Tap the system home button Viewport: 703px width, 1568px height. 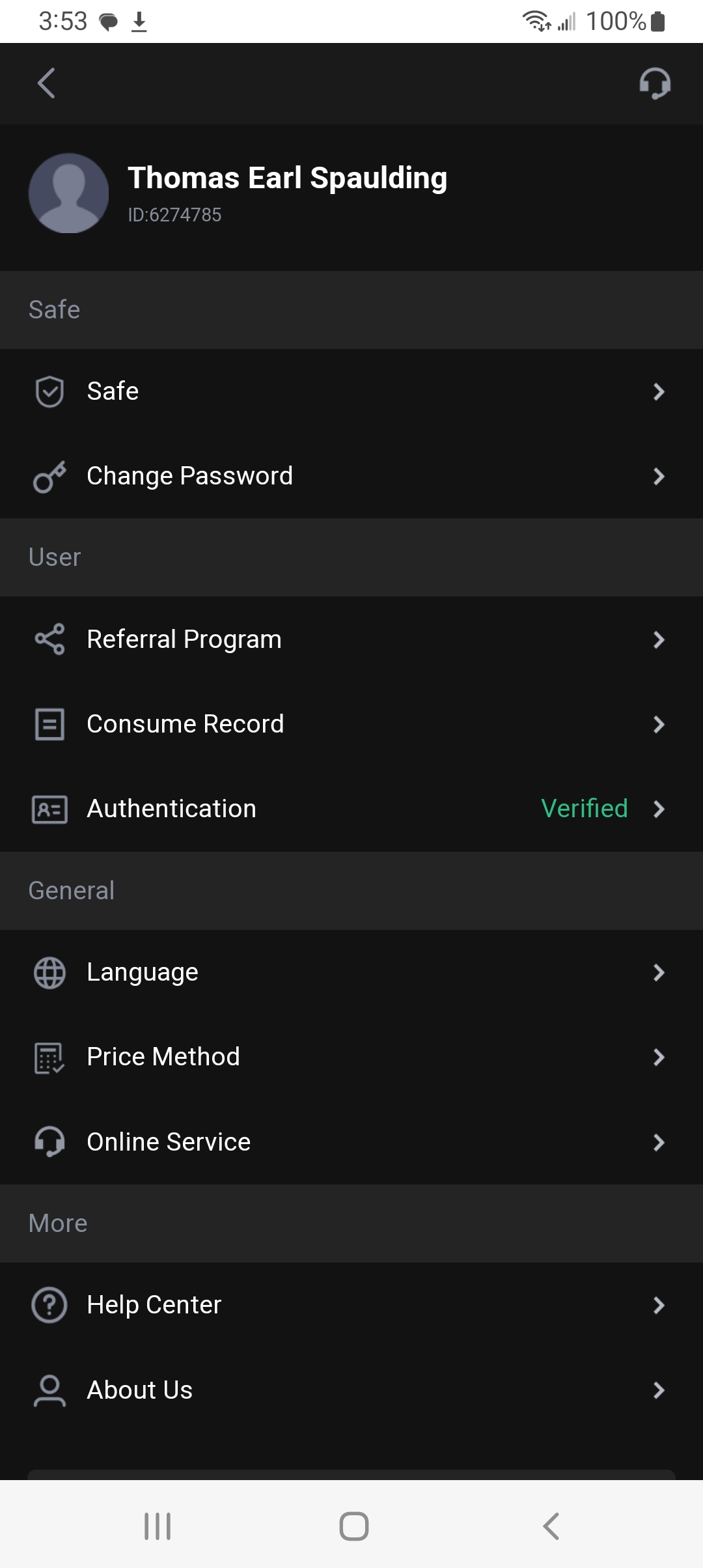pyautogui.click(x=353, y=1526)
